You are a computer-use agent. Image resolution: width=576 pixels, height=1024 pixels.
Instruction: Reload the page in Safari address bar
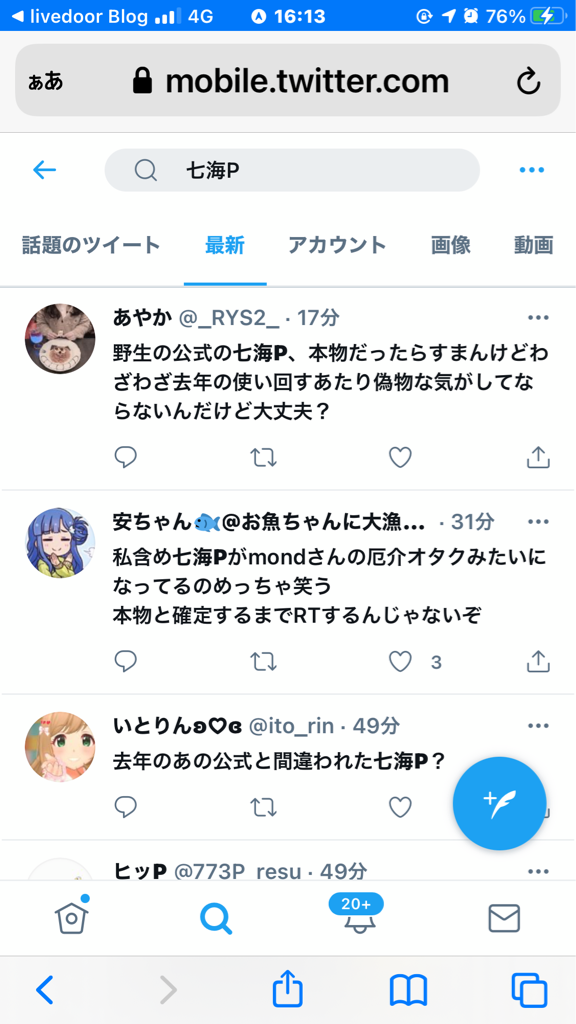(528, 82)
